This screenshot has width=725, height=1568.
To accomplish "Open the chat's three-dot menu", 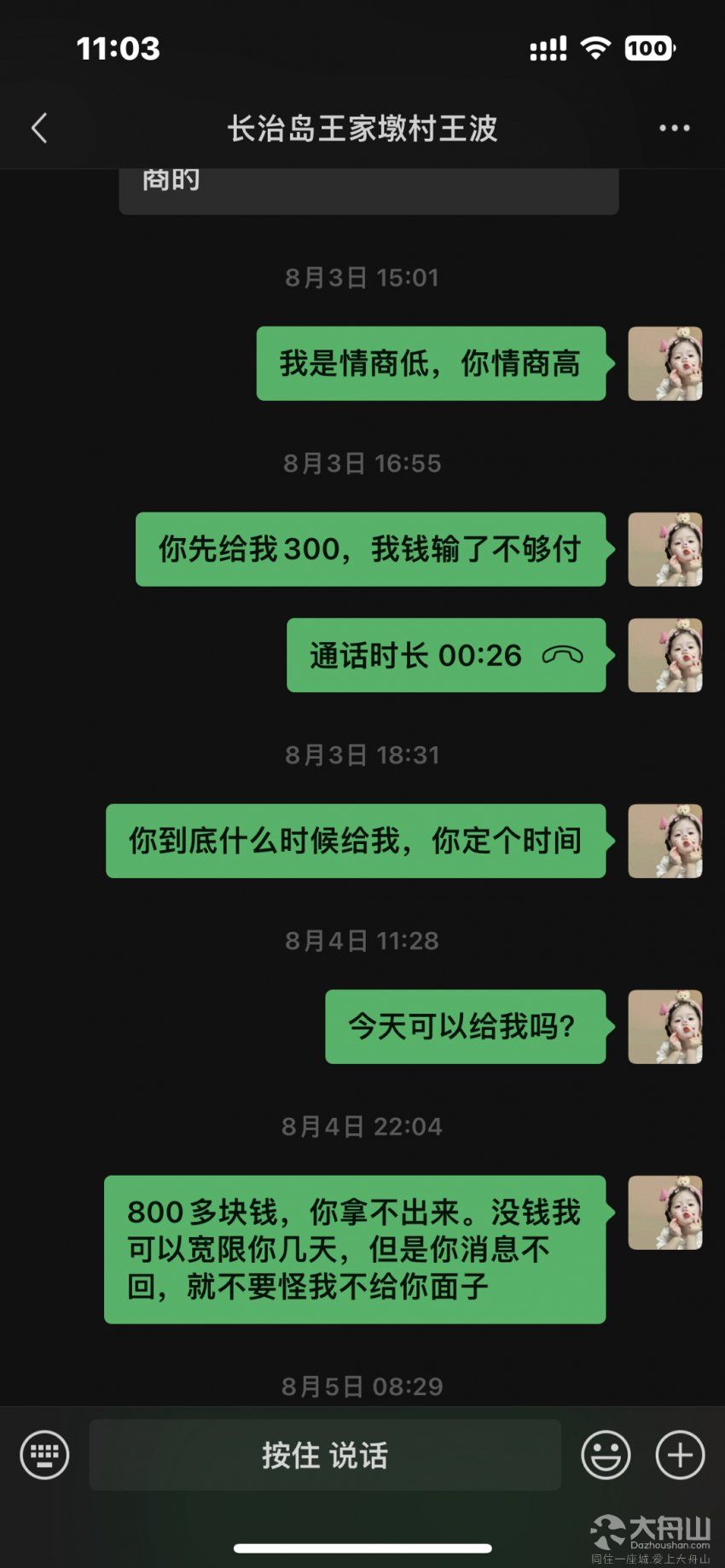I will (674, 129).
